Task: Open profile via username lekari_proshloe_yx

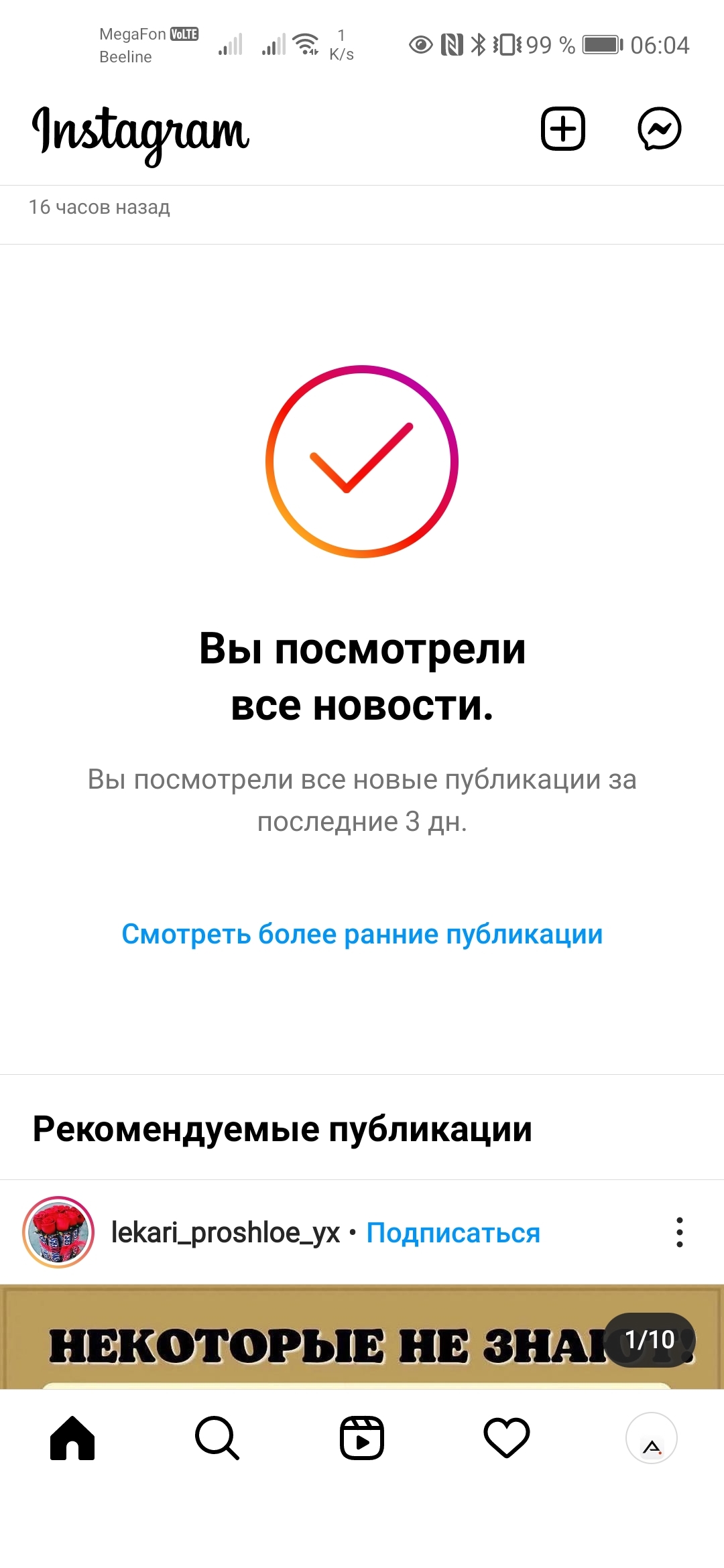Action: [225, 1232]
